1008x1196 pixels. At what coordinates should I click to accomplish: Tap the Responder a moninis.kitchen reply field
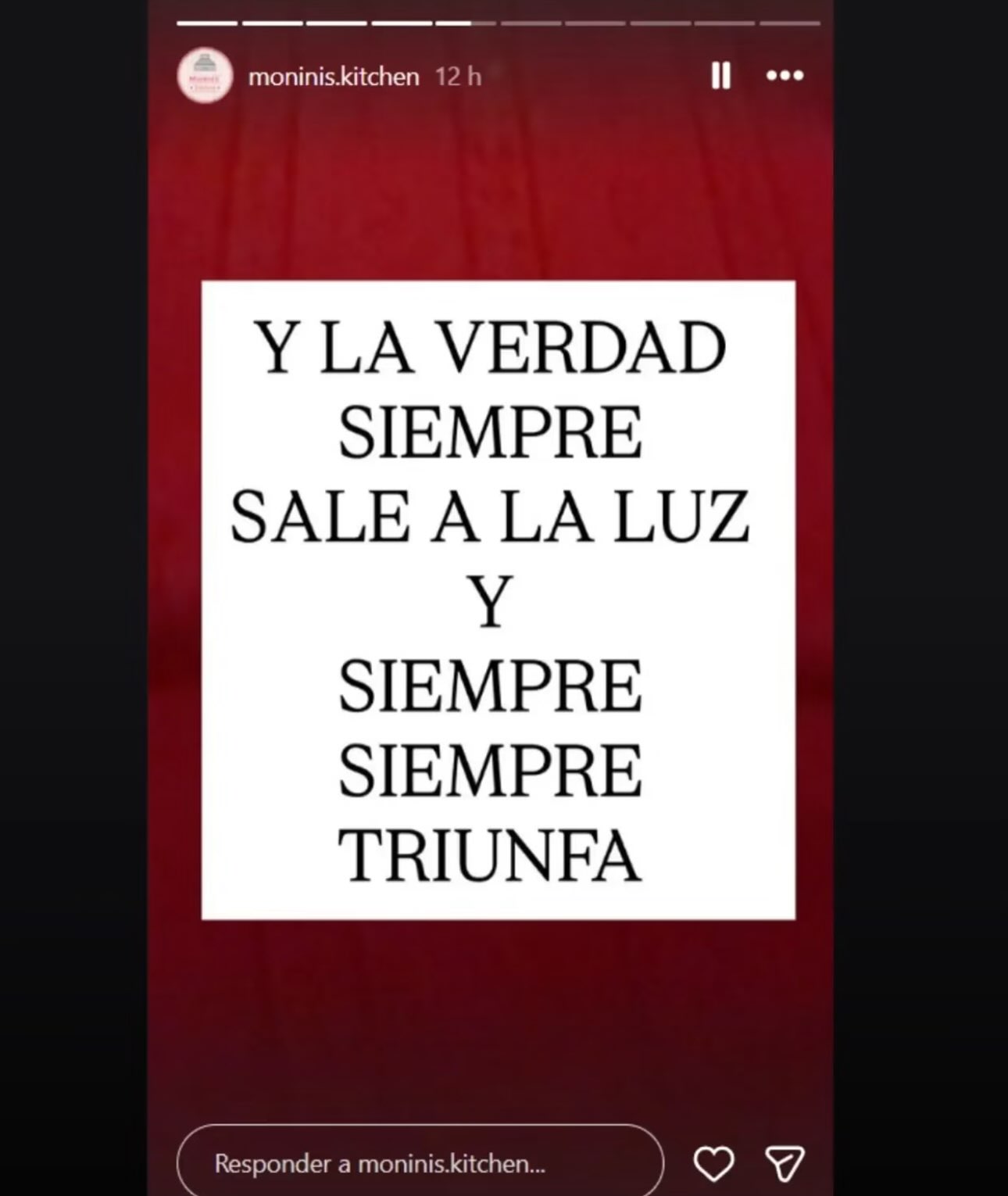pyautogui.click(x=420, y=1163)
